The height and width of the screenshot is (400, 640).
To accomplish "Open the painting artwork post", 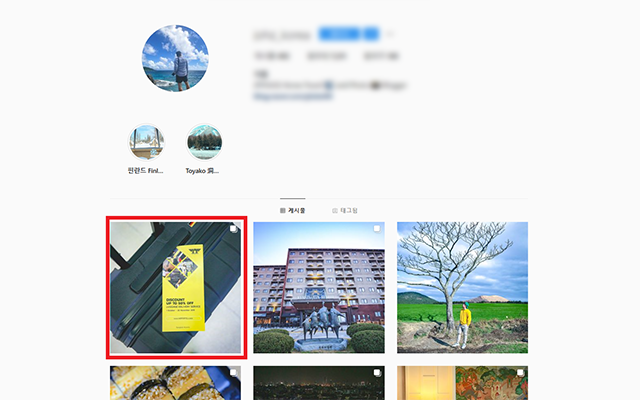I will pos(462,383).
